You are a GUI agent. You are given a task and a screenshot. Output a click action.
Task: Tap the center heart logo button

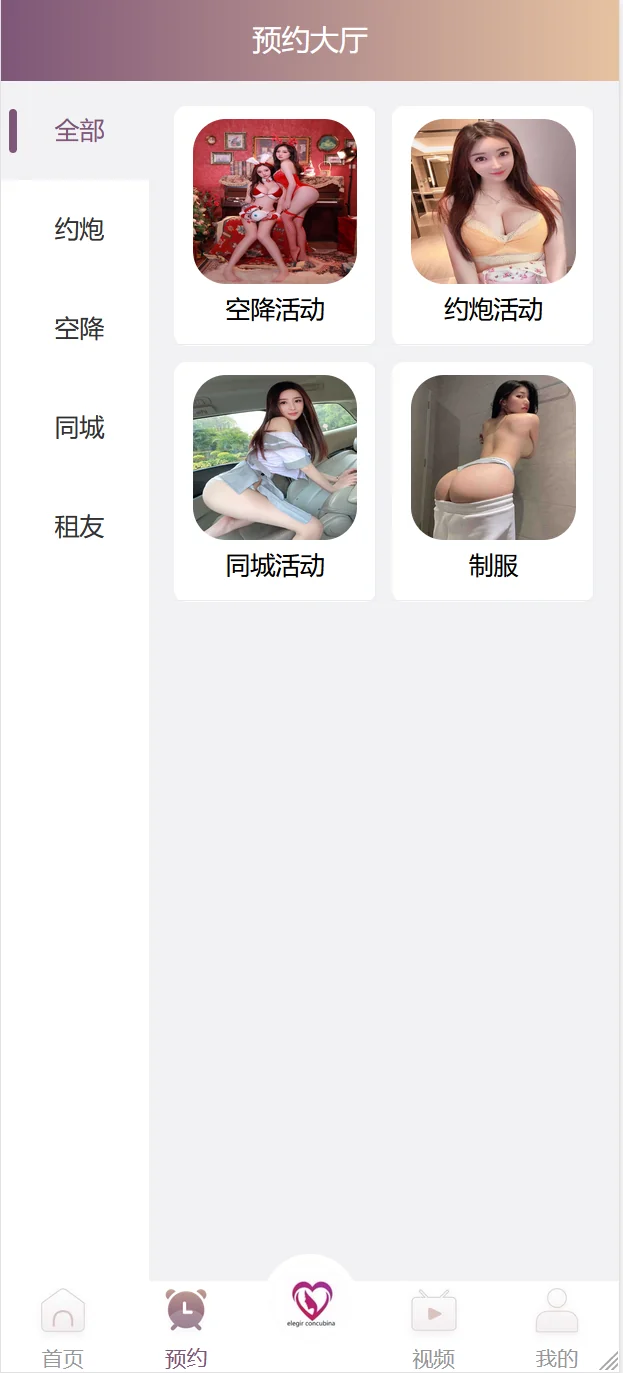click(311, 1303)
